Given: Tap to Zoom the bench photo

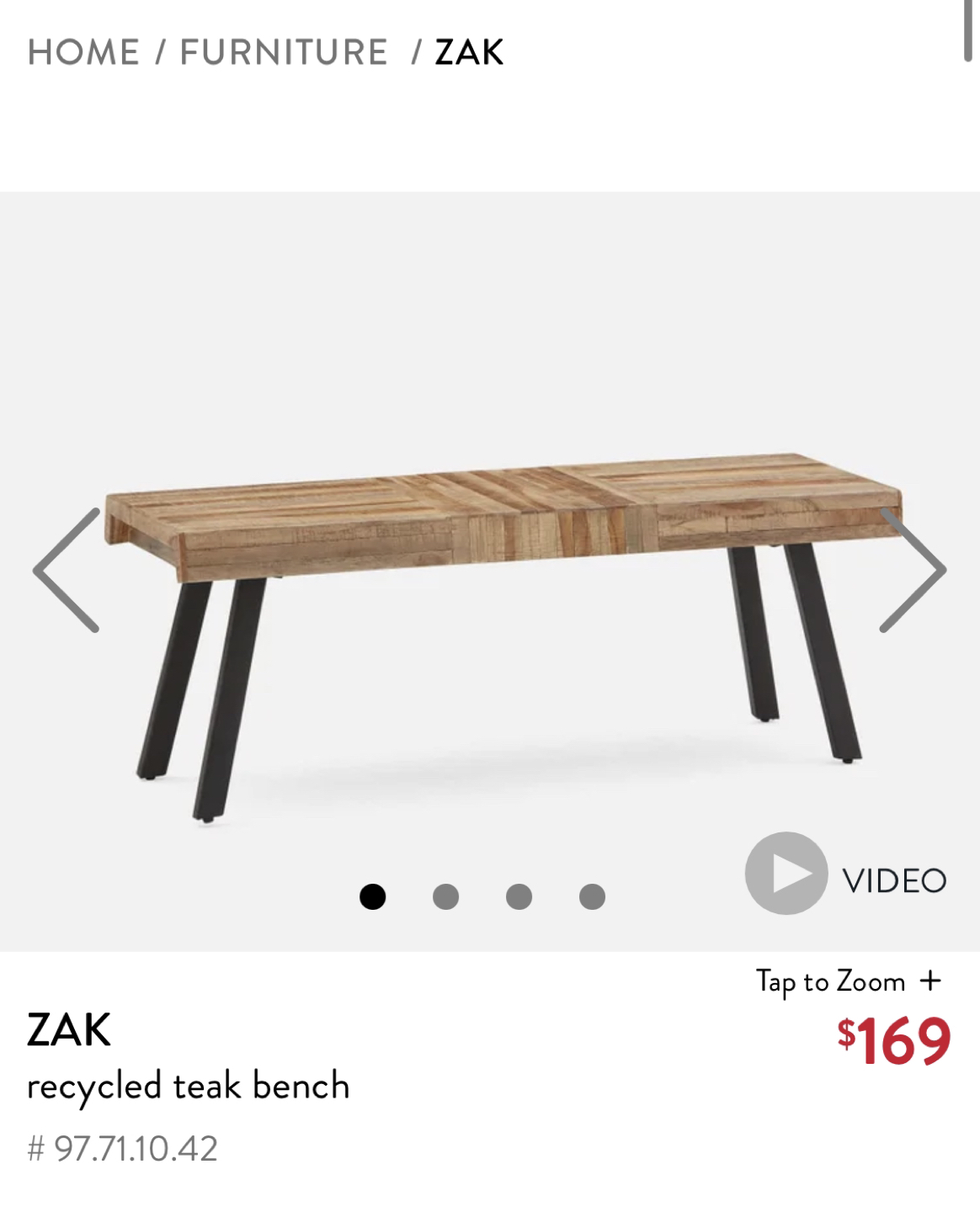Looking at the screenshot, I should point(847,981).
